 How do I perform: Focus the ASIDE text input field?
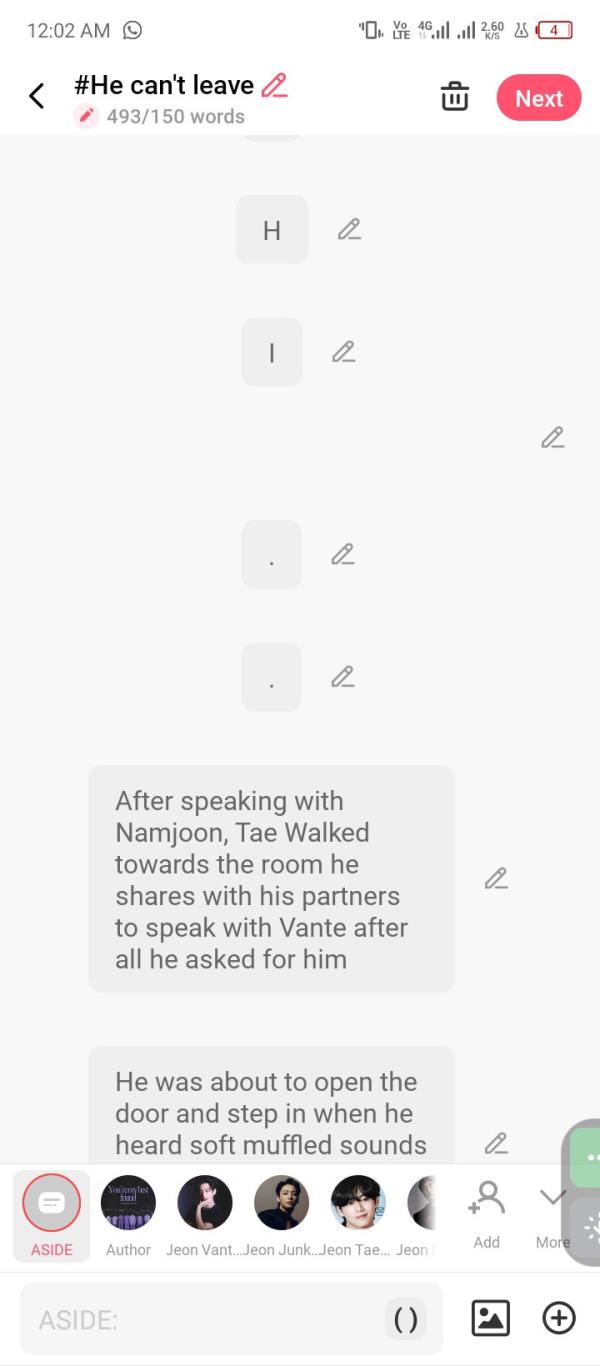[x=200, y=1320]
